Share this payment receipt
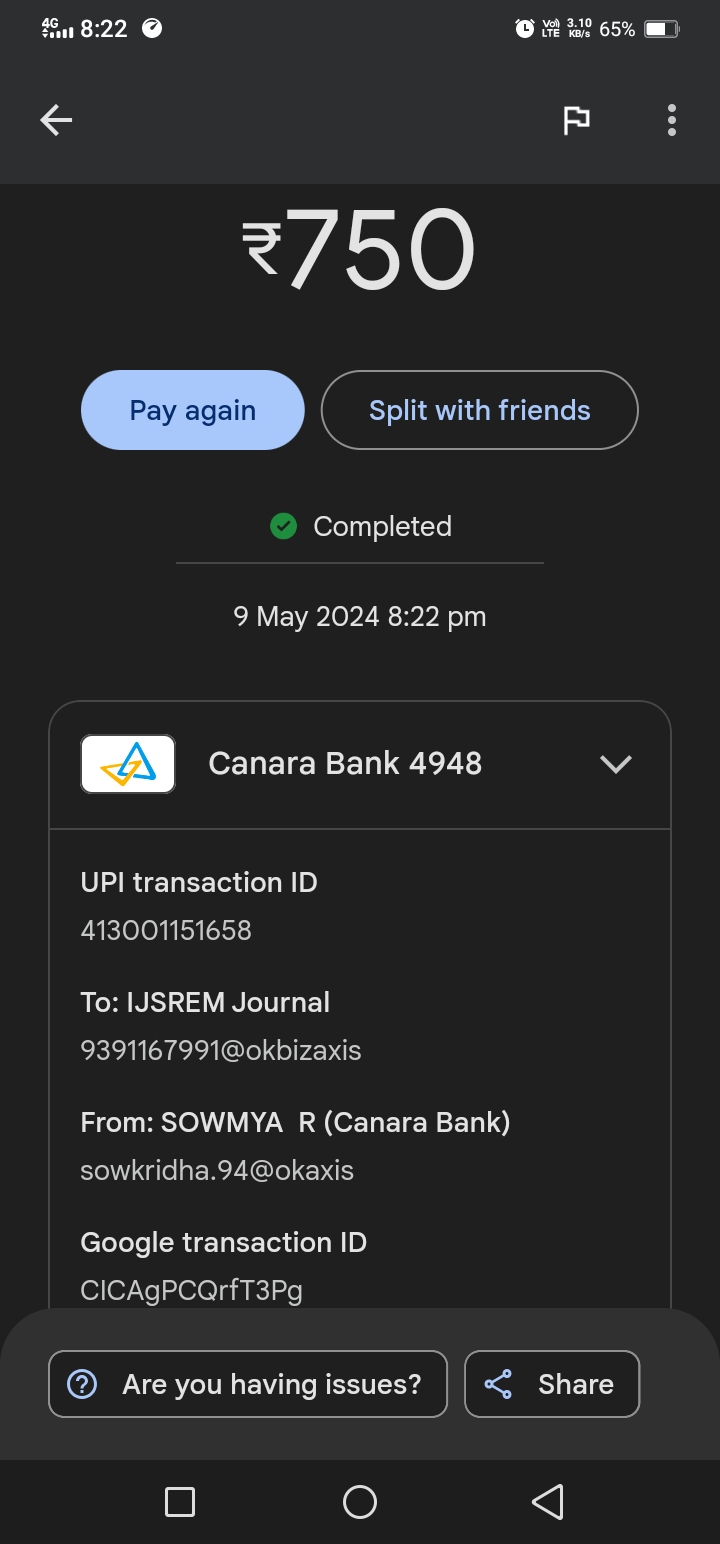720x1544 pixels. [x=552, y=1384]
